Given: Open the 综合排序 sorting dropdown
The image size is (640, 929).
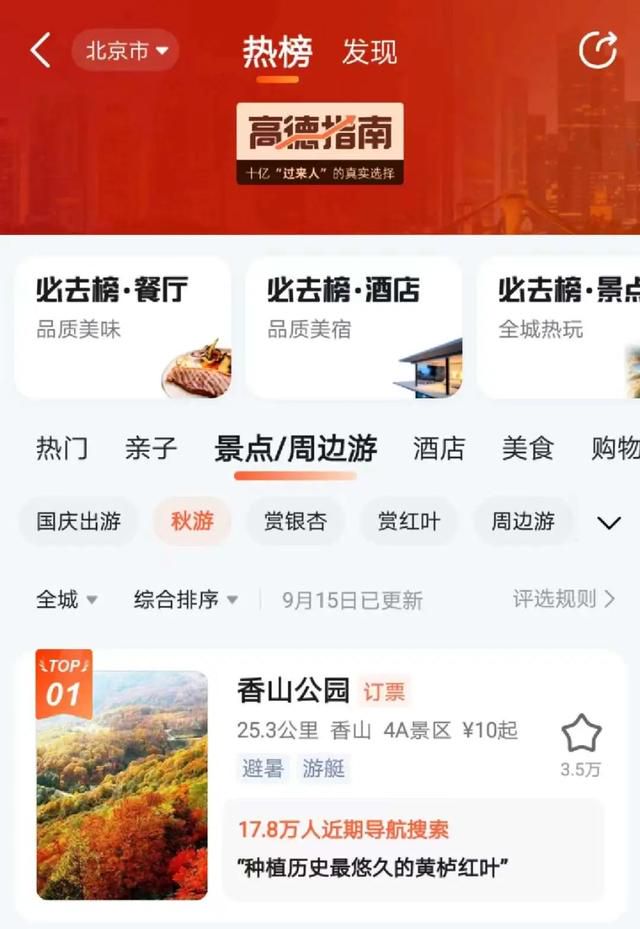Looking at the screenshot, I should click(x=186, y=599).
